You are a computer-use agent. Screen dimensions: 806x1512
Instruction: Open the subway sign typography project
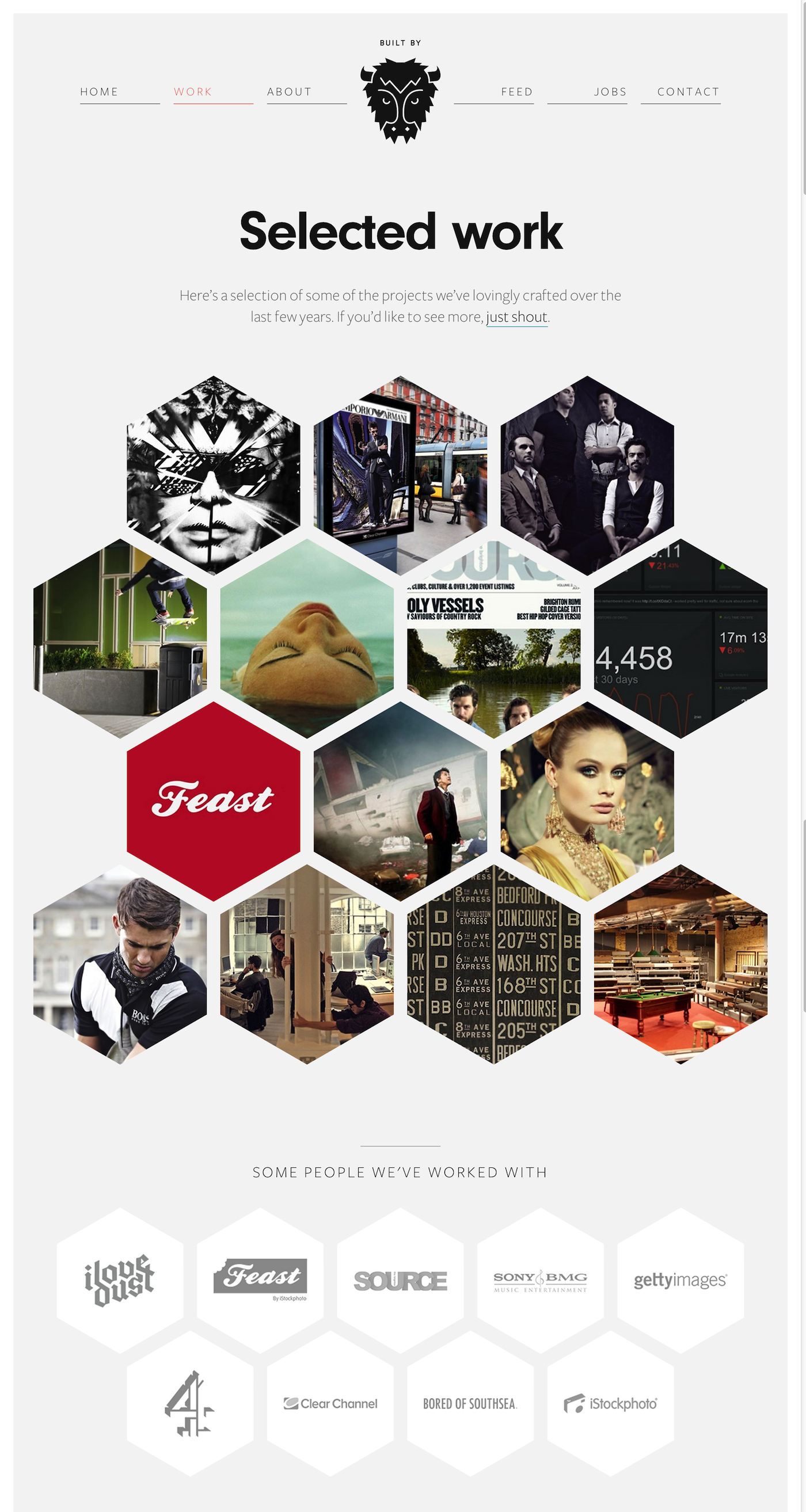click(493, 964)
